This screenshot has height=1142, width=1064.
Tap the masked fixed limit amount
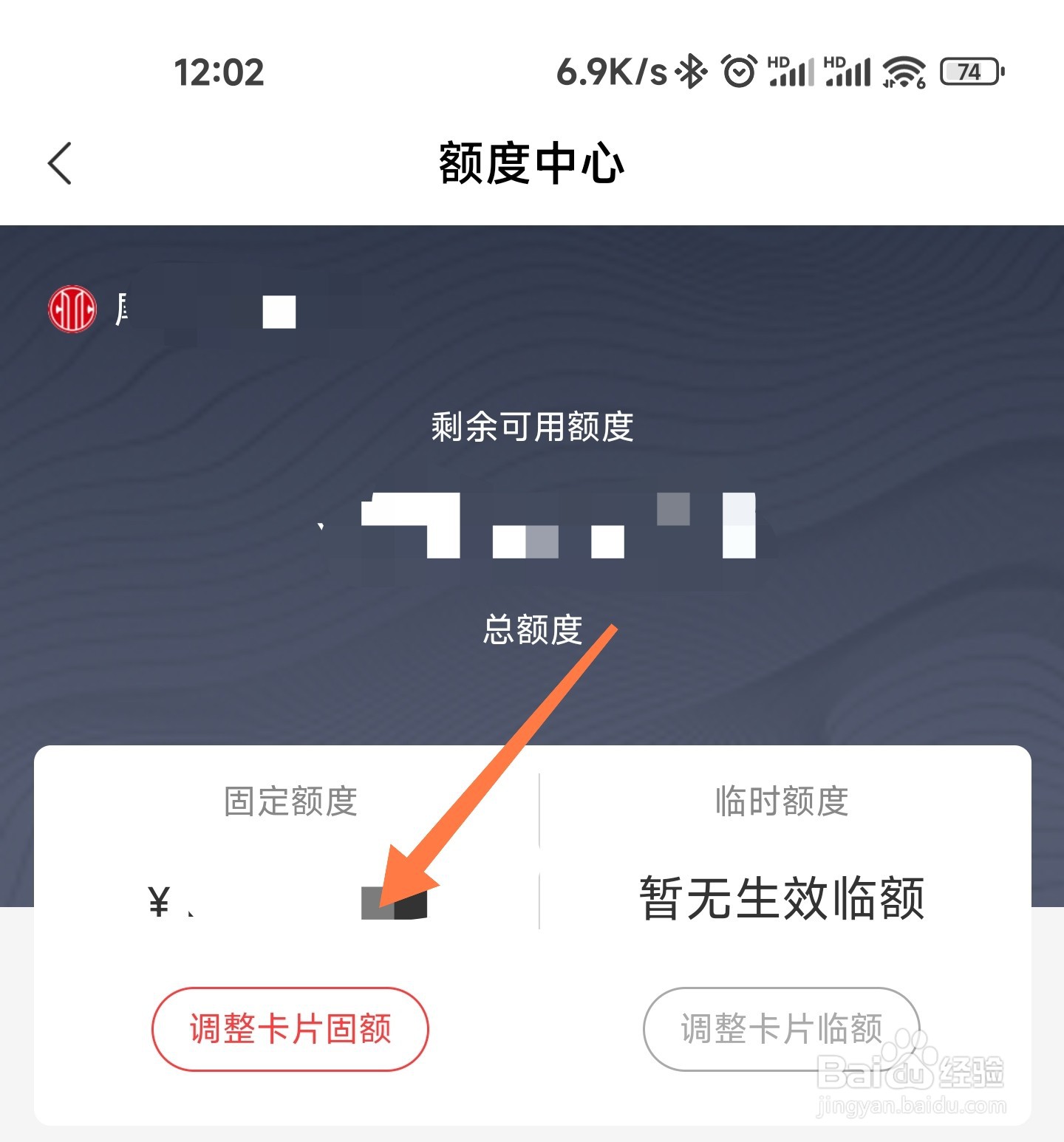coord(288,900)
